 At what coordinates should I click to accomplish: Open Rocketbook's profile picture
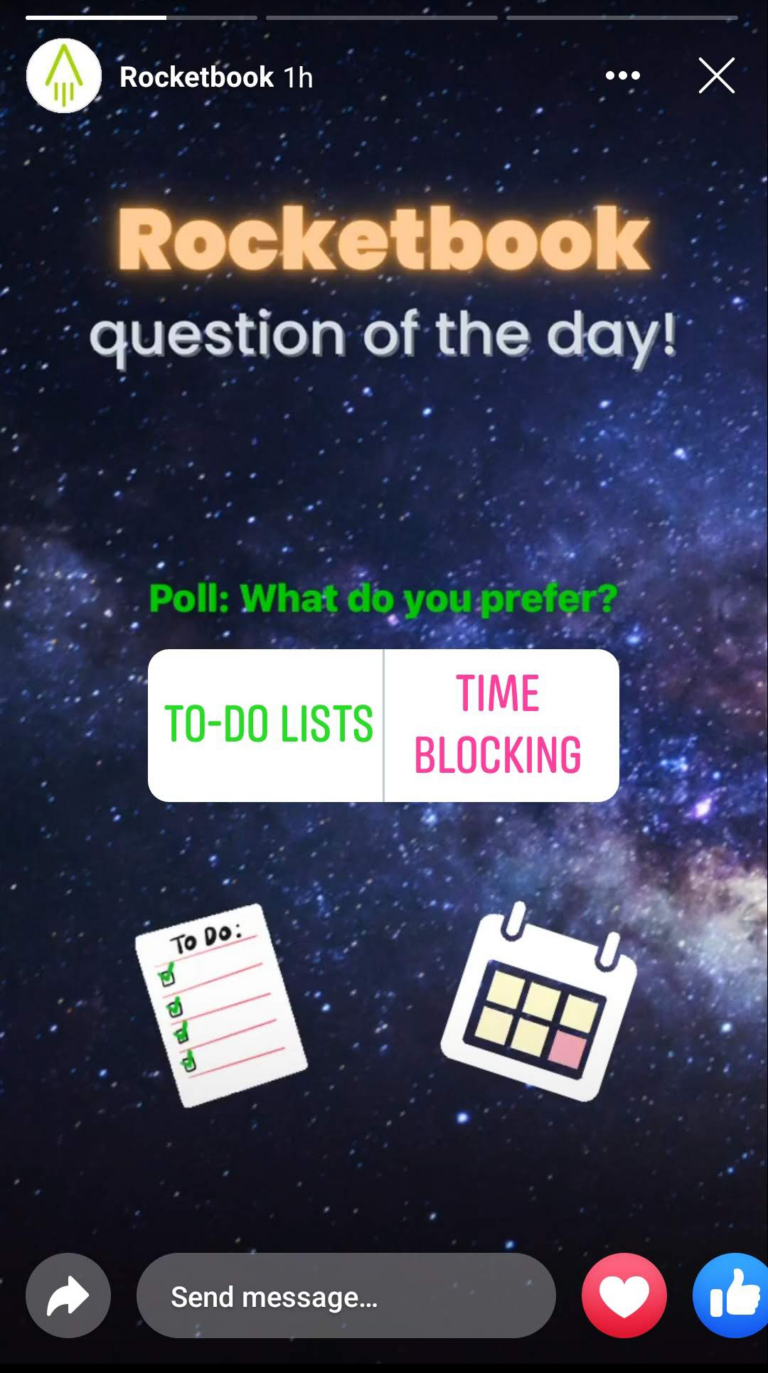(64, 76)
